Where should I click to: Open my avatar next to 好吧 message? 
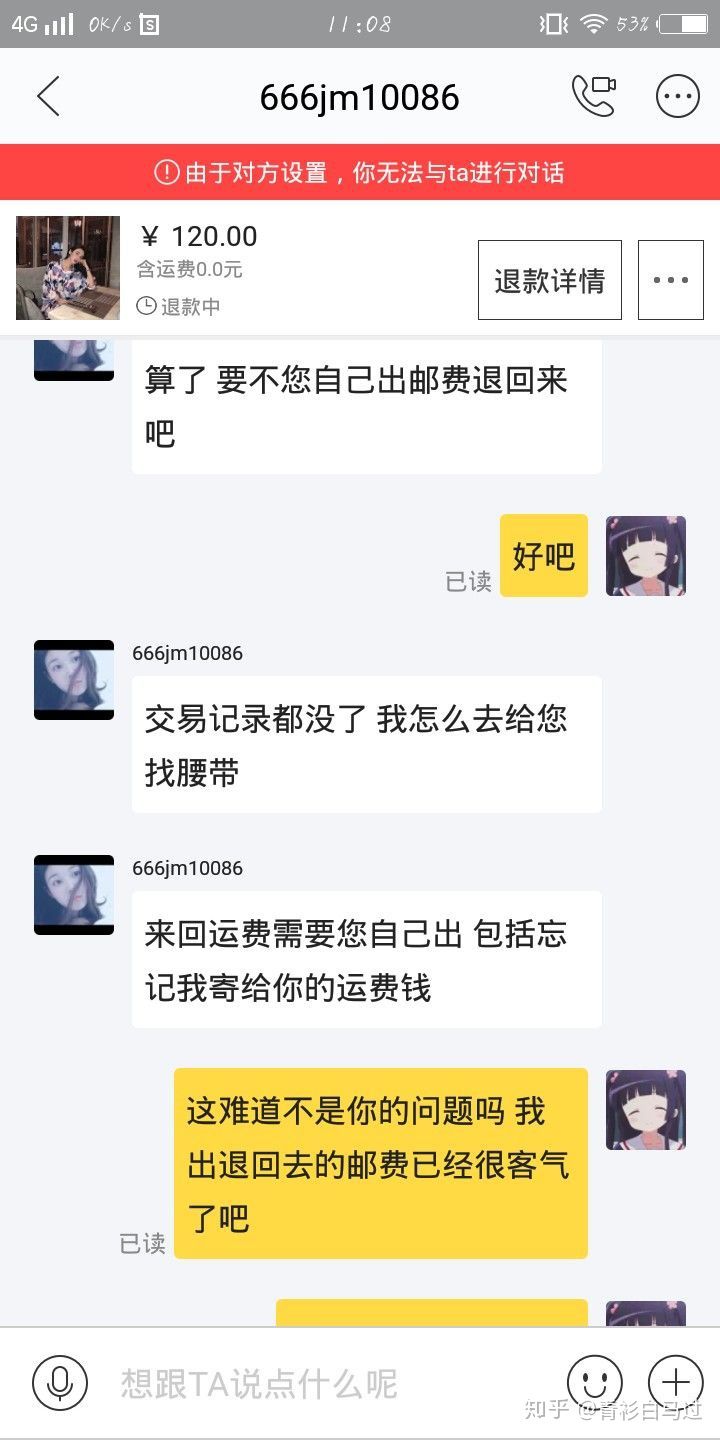[x=646, y=556]
